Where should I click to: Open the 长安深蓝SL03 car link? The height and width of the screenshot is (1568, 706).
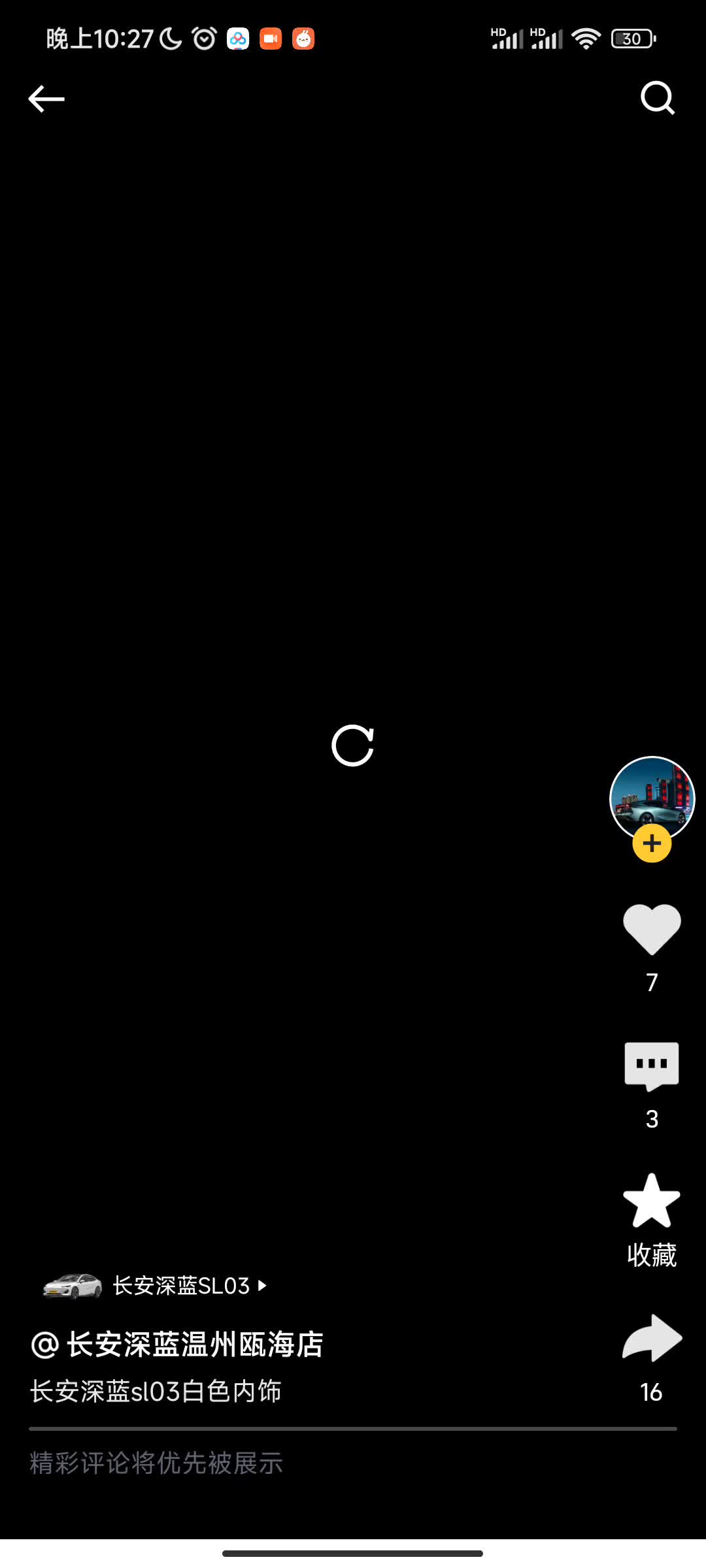180,1286
